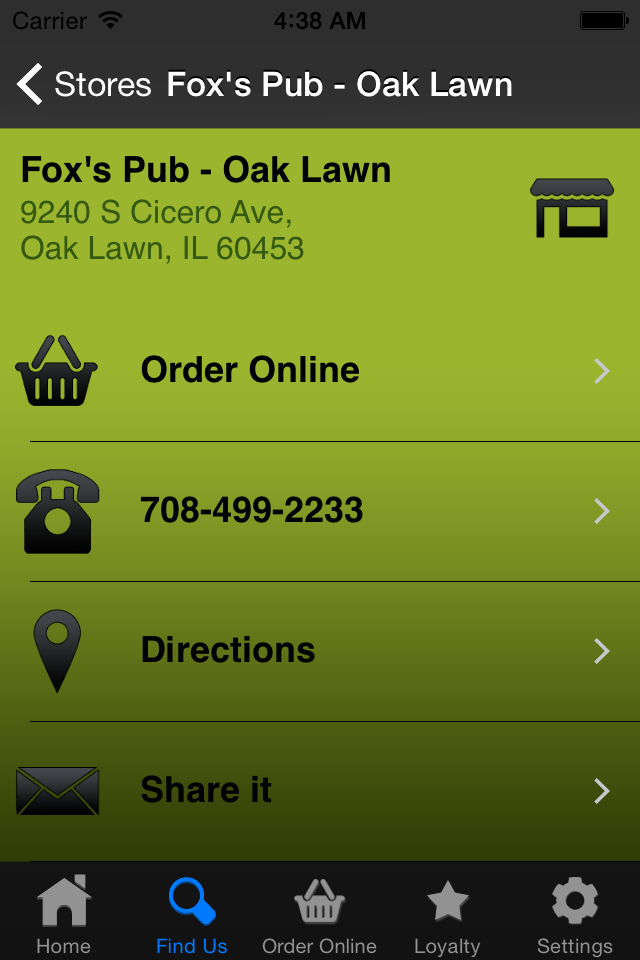
Task: Switch to the Order Online tab
Action: coord(319,914)
